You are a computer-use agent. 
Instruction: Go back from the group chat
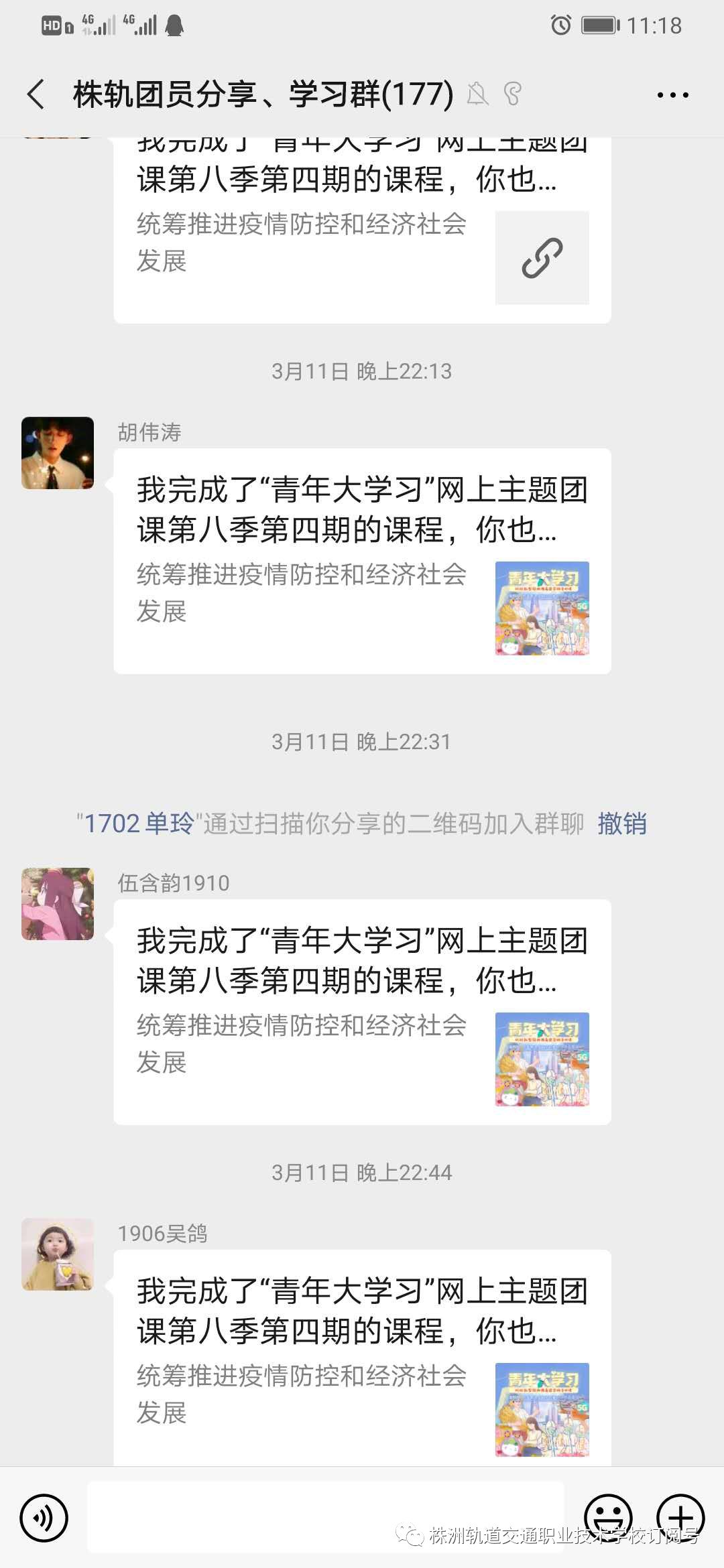(37, 94)
